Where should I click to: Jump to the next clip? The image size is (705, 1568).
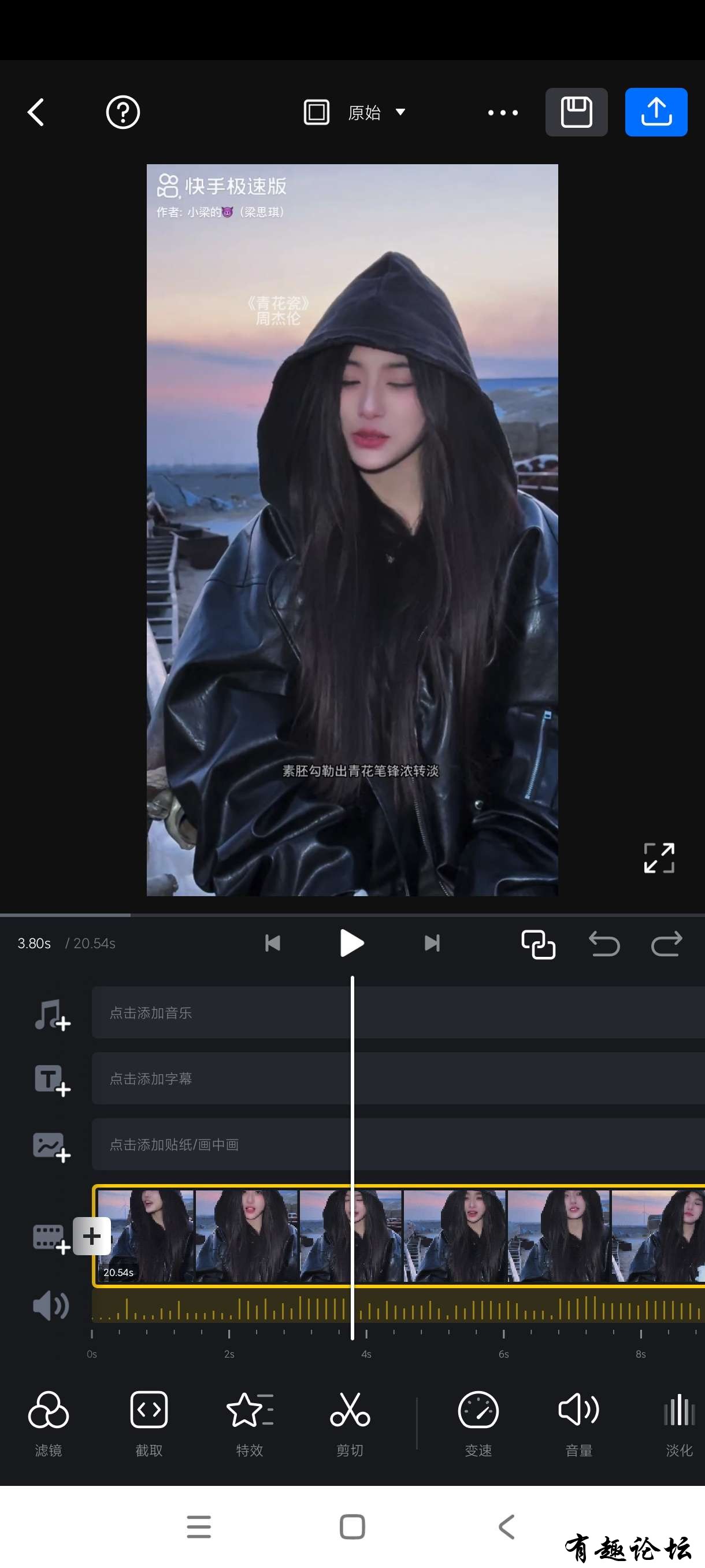click(432, 943)
